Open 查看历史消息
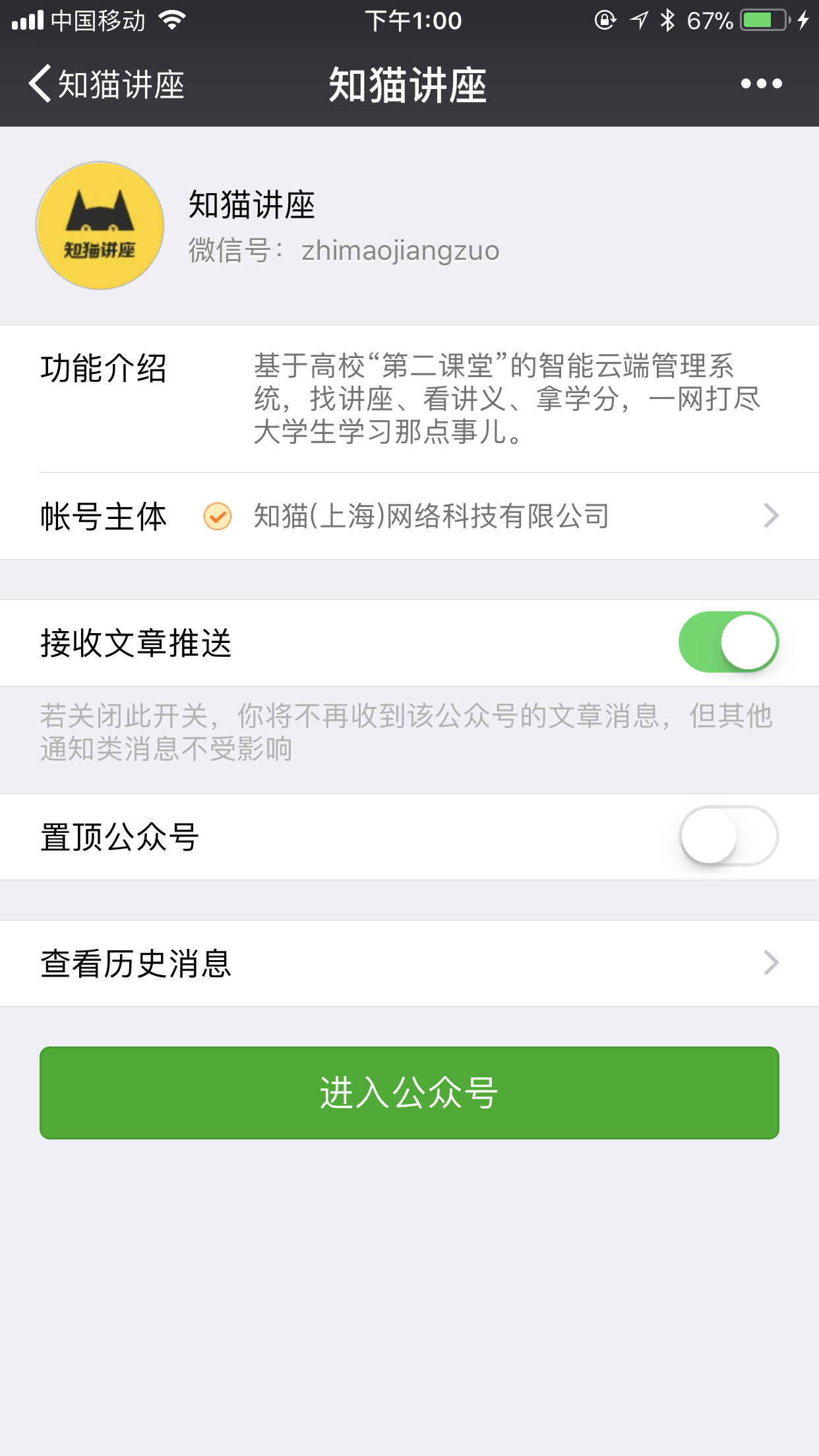Screen dimensions: 819x1456 point(409,963)
